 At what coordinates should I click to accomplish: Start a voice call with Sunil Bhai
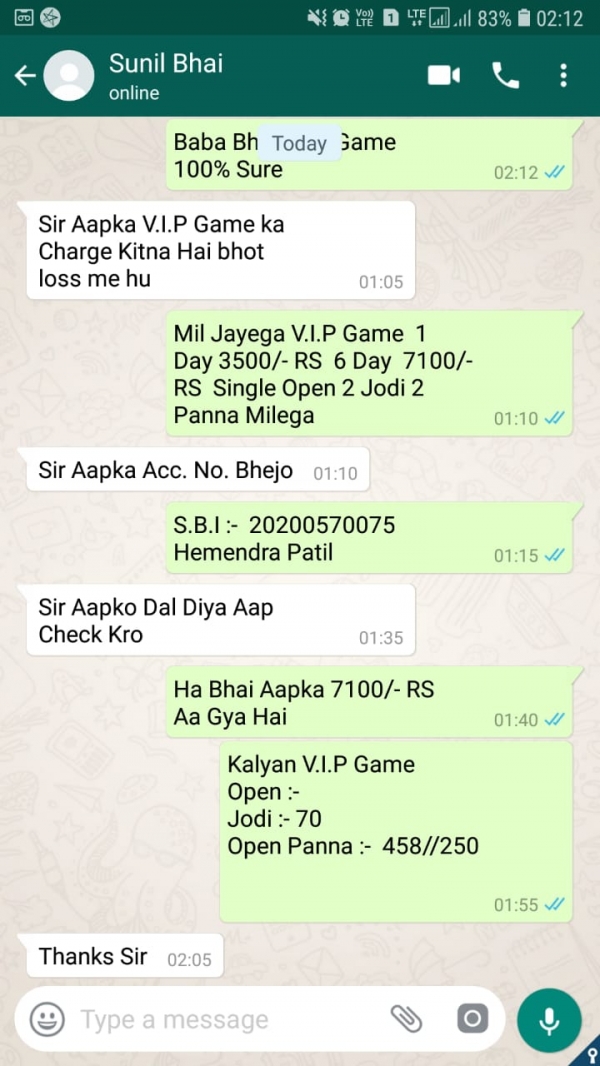pyautogui.click(x=506, y=75)
